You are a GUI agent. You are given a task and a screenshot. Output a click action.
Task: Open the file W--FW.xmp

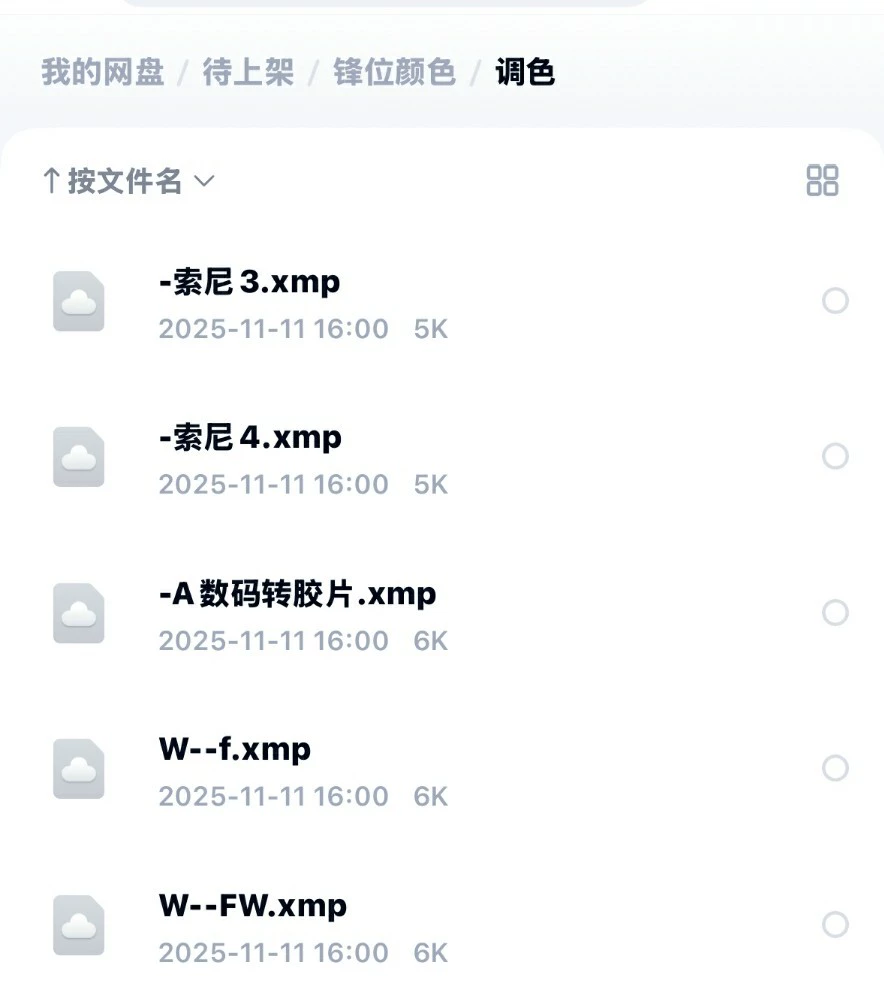[253, 906]
